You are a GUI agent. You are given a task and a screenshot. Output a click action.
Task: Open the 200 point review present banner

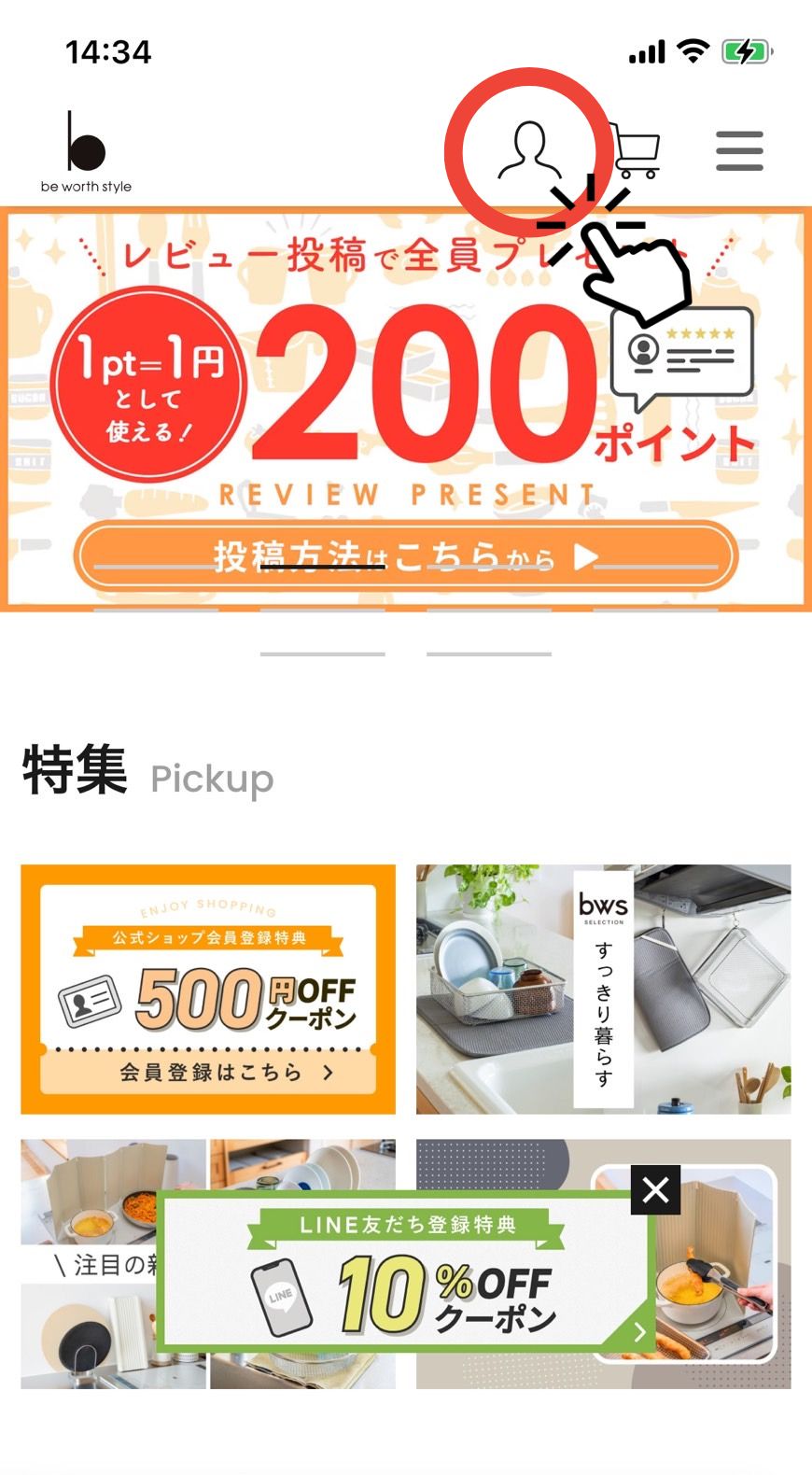pos(406,409)
